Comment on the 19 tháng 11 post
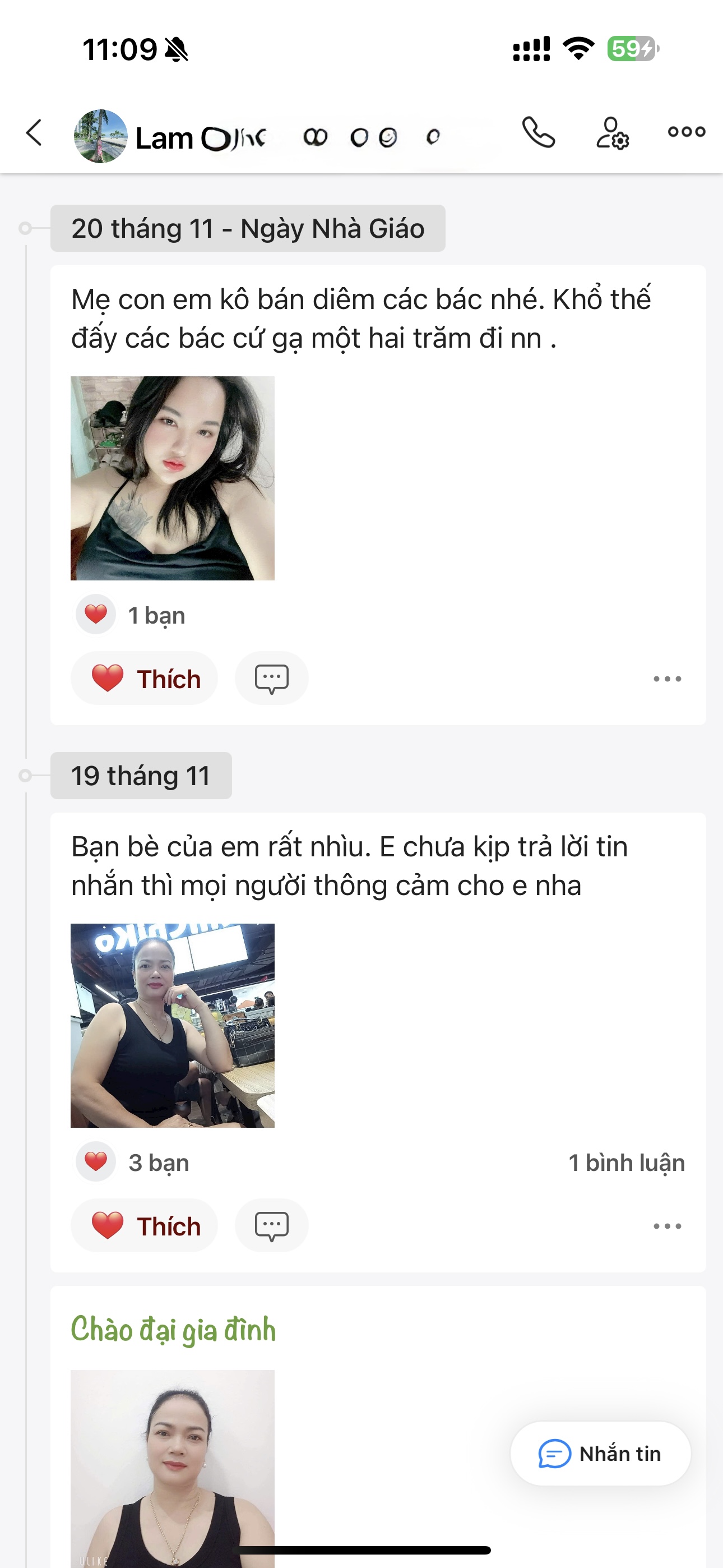Image resolution: width=723 pixels, height=1568 pixels. pyautogui.click(x=271, y=1226)
